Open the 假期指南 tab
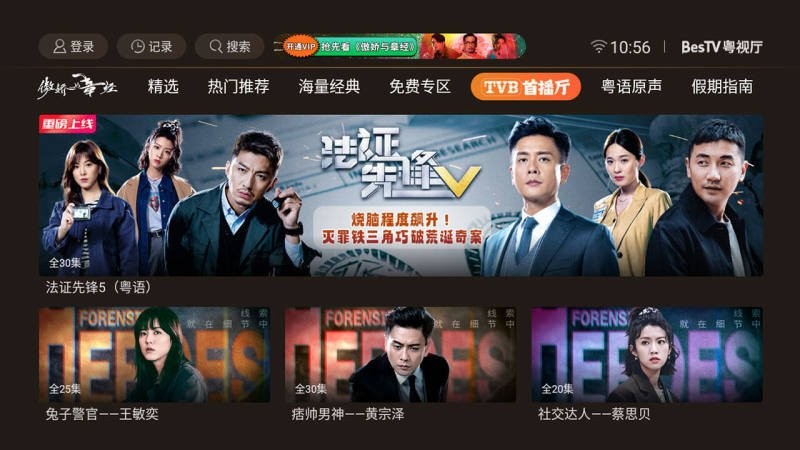This screenshot has width=800, height=450. [722, 87]
